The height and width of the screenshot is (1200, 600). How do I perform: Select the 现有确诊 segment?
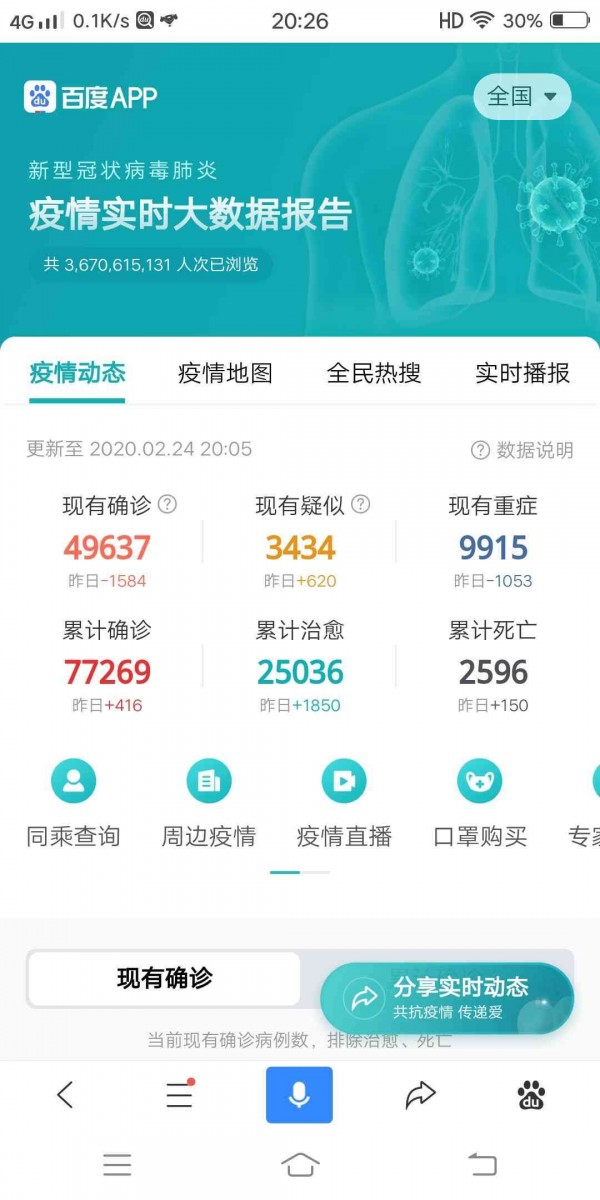165,978
